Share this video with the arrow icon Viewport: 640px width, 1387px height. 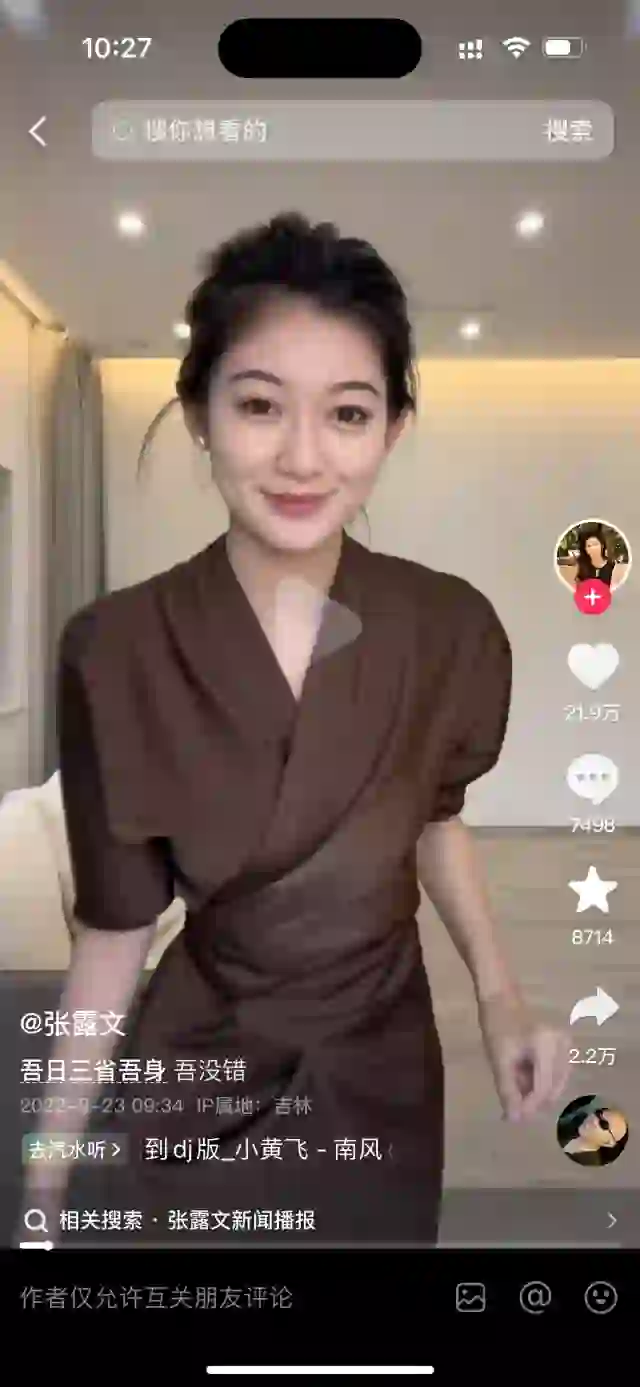coord(593,1009)
